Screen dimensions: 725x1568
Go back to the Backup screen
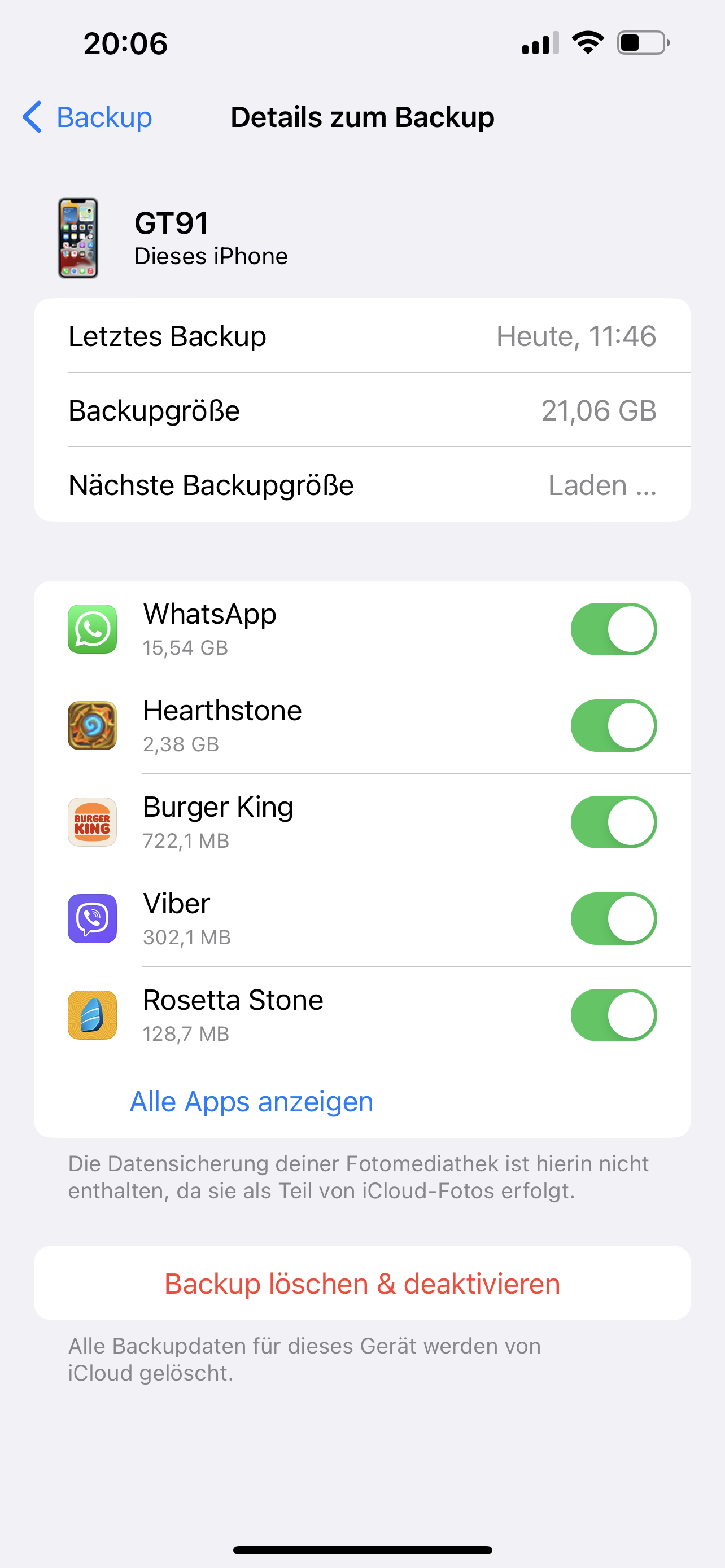(x=88, y=117)
